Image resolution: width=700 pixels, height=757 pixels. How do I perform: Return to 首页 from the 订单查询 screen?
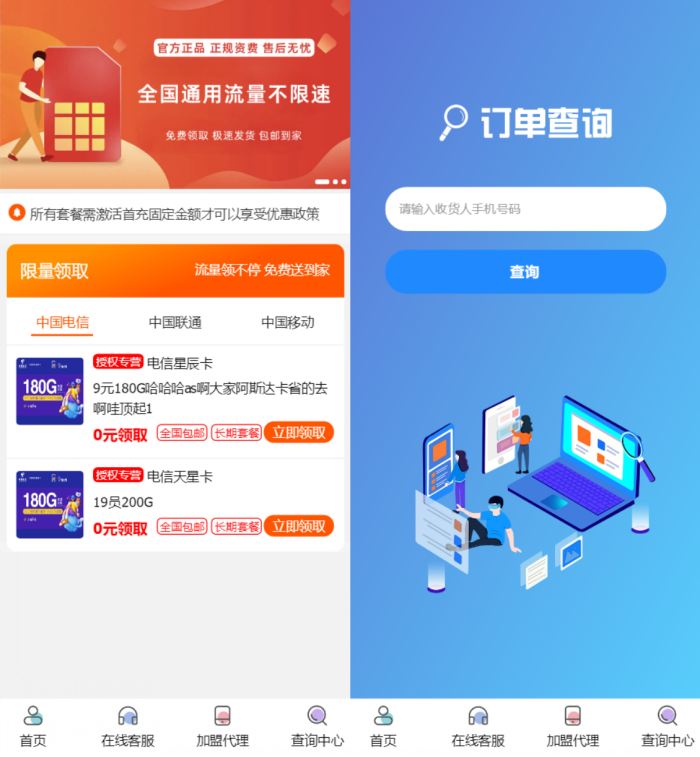[x=383, y=727]
